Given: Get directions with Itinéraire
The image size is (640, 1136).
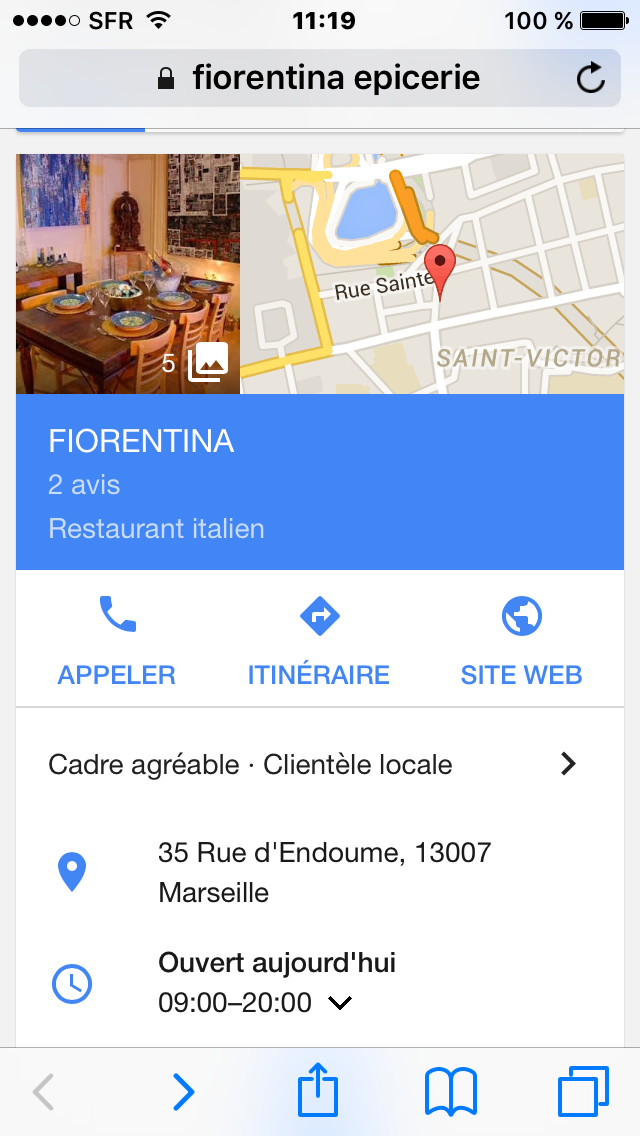Looking at the screenshot, I should (x=319, y=640).
